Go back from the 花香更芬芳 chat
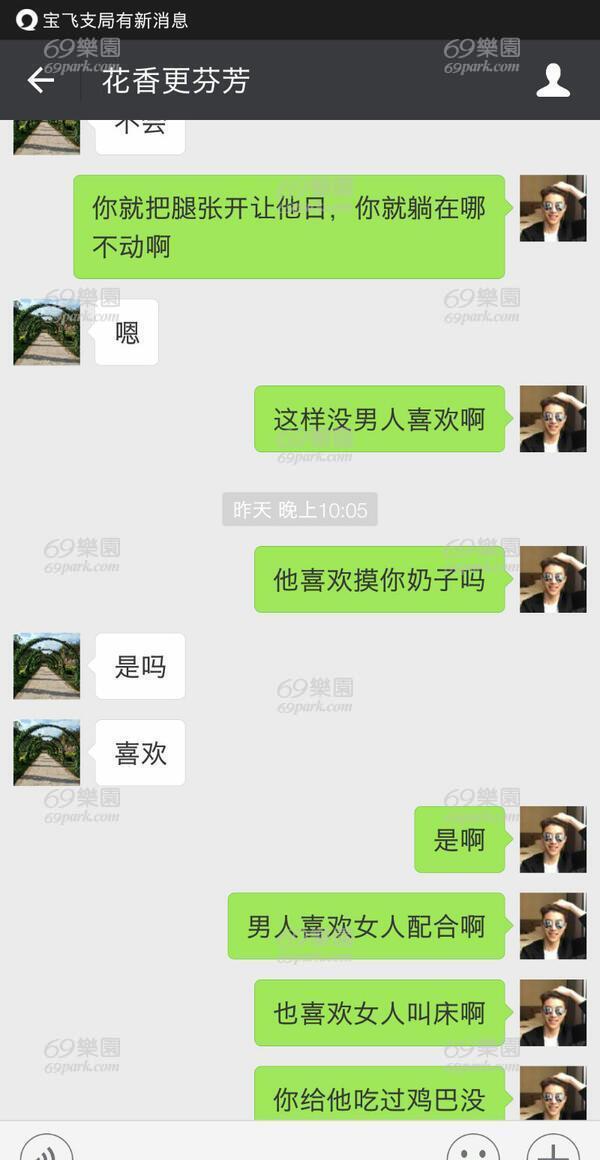The width and height of the screenshot is (600, 1160). pyautogui.click(x=41, y=80)
